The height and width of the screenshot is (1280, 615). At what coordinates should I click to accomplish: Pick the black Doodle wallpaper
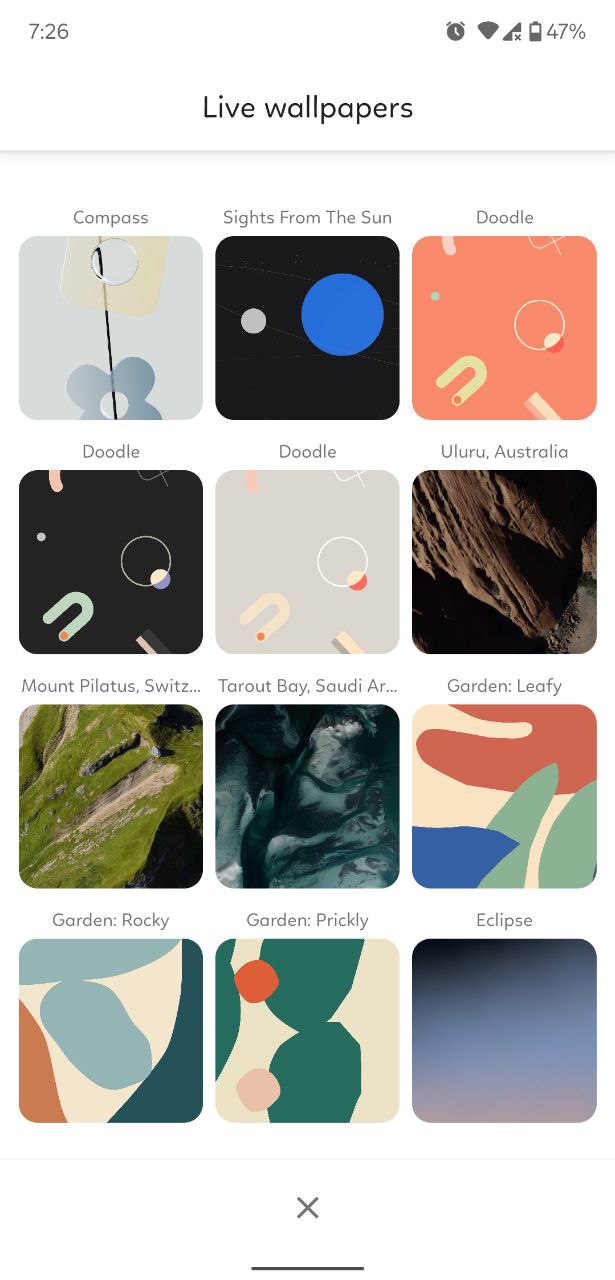(x=111, y=562)
